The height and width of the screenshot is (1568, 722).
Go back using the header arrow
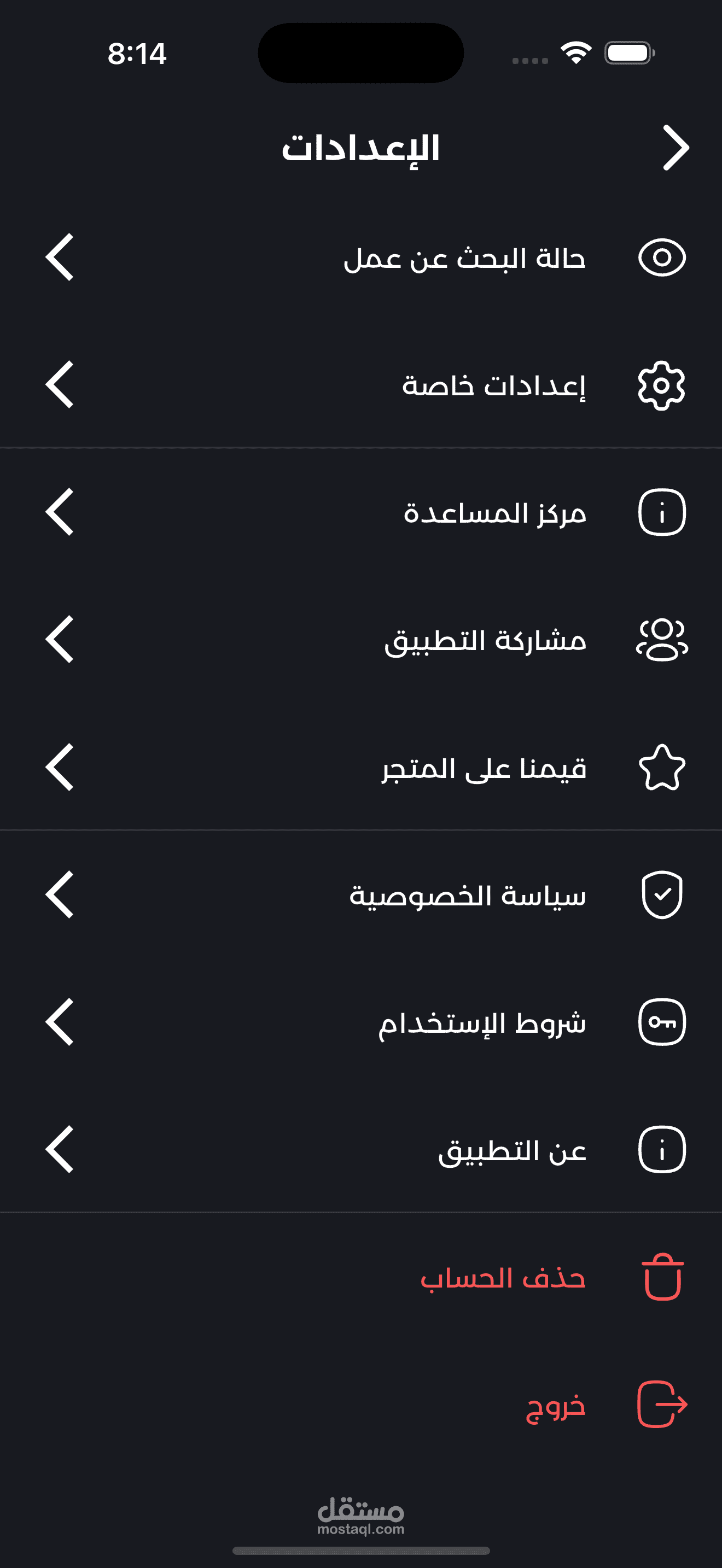[676, 148]
